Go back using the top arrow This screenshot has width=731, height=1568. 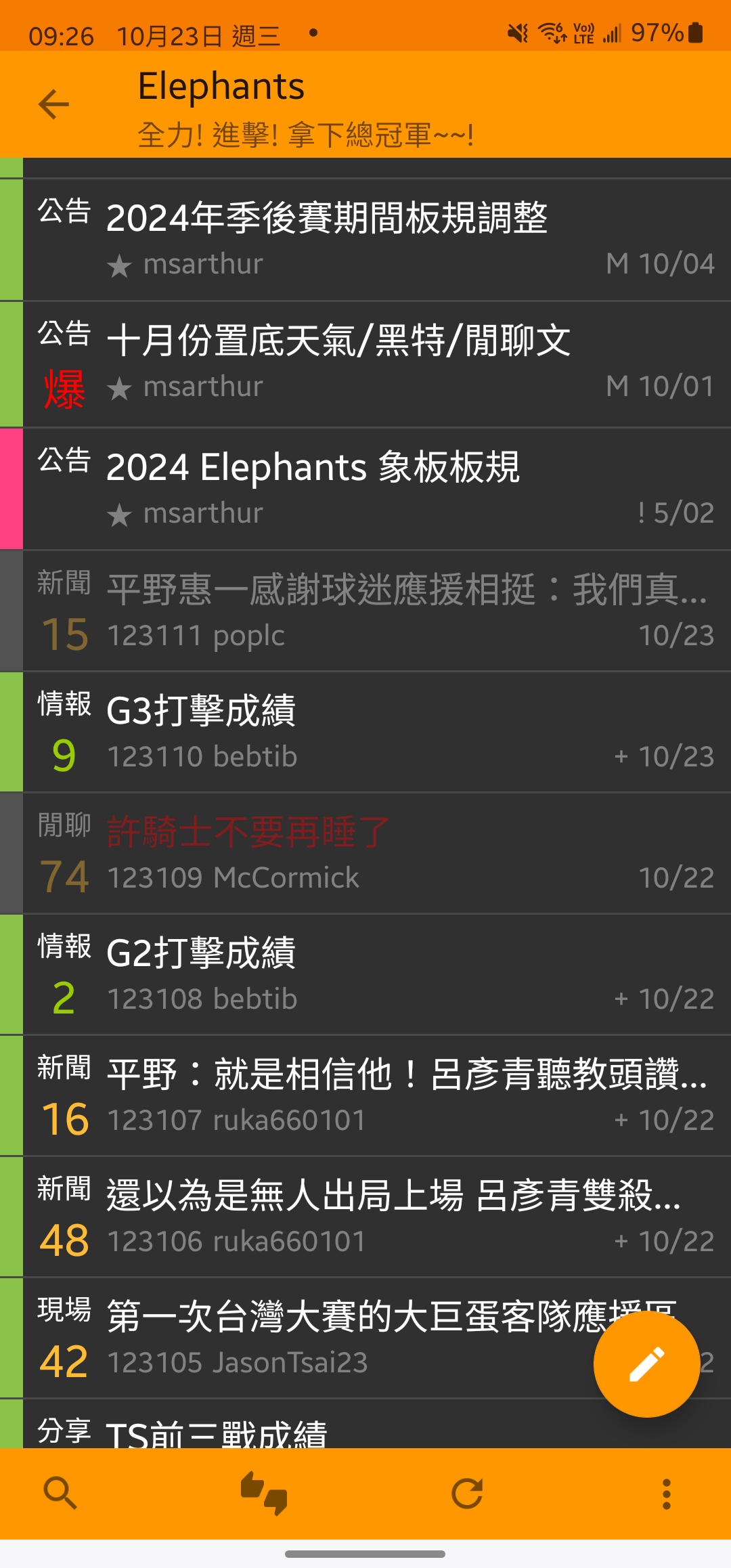point(54,105)
